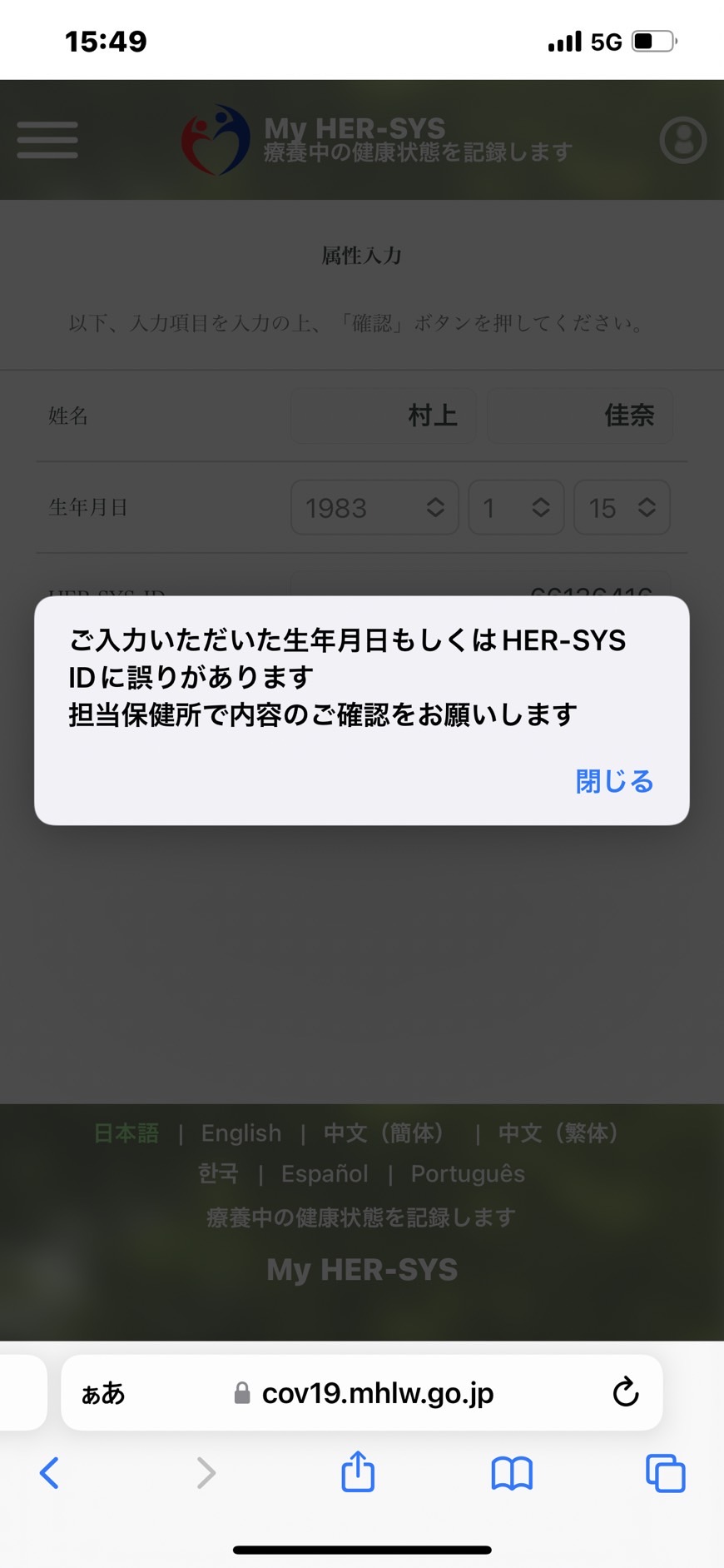Open Safari share sheet
This screenshot has width=724, height=1568.
tap(358, 1472)
